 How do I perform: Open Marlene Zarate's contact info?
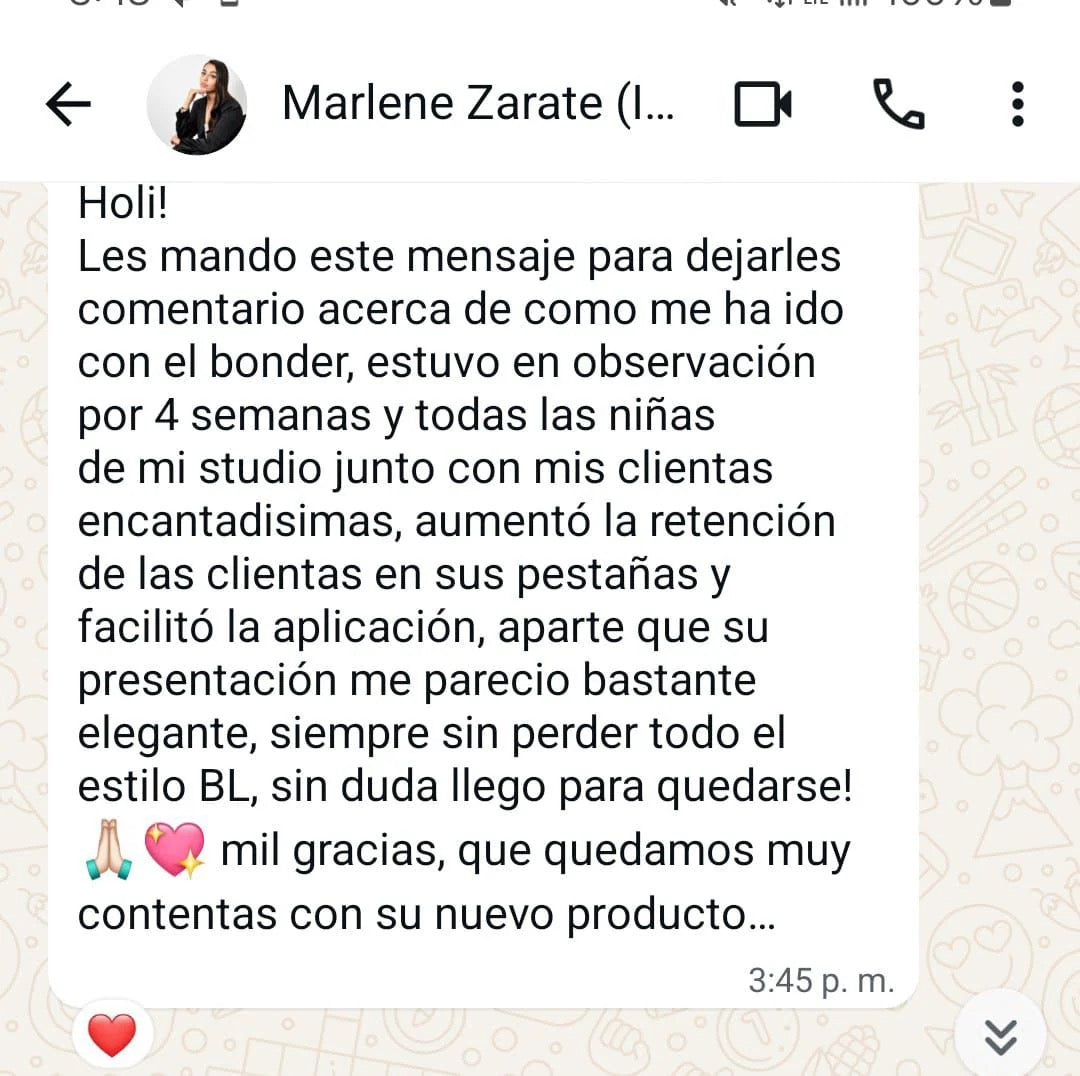pos(478,104)
